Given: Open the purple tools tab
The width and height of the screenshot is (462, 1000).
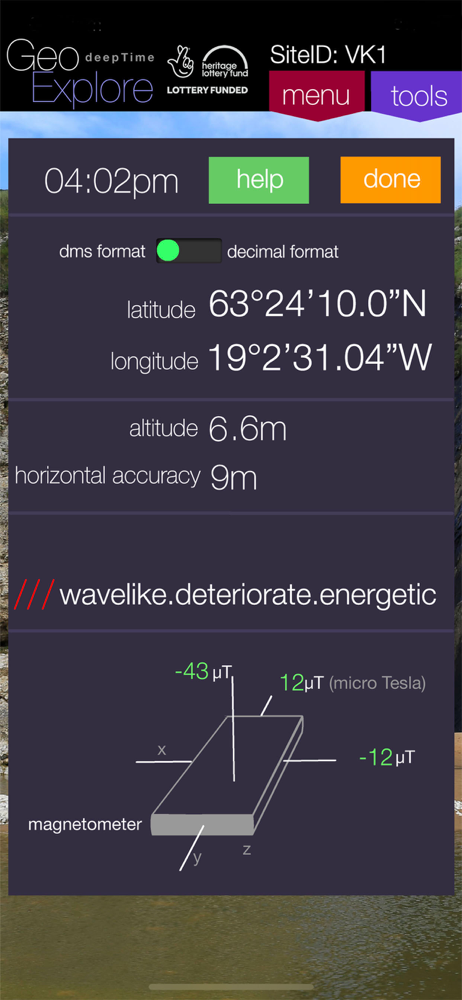Looking at the screenshot, I should [417, 96].
